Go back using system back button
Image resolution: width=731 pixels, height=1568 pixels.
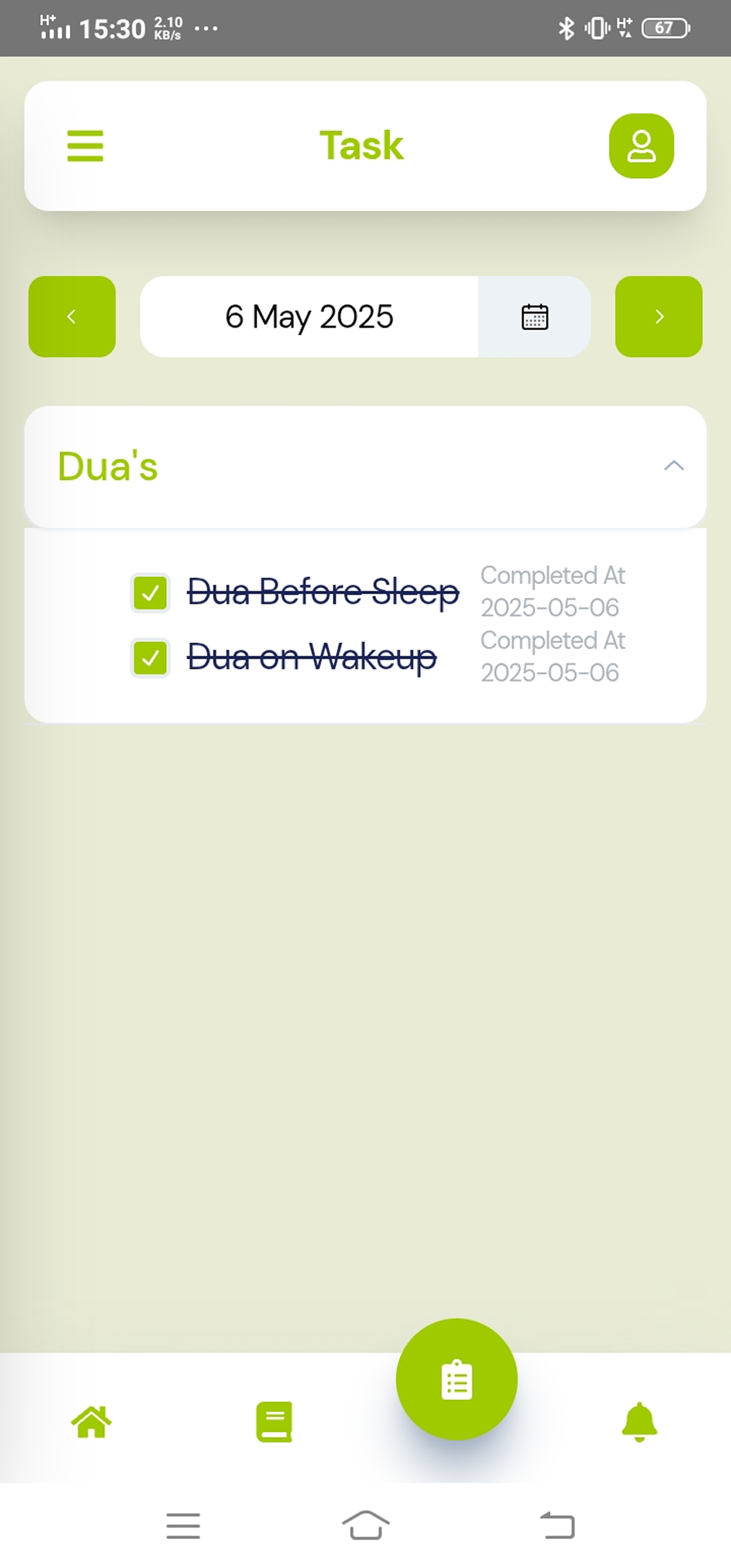557,1526
